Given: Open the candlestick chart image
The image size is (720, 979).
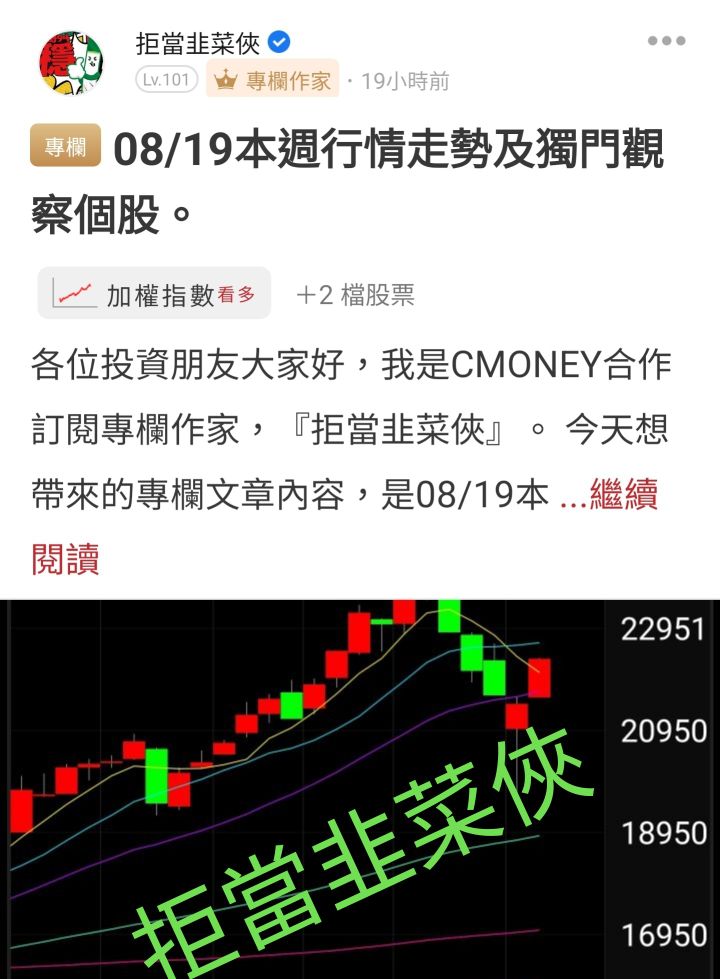Looking at the screenshot, I should (x=360, y=788).
